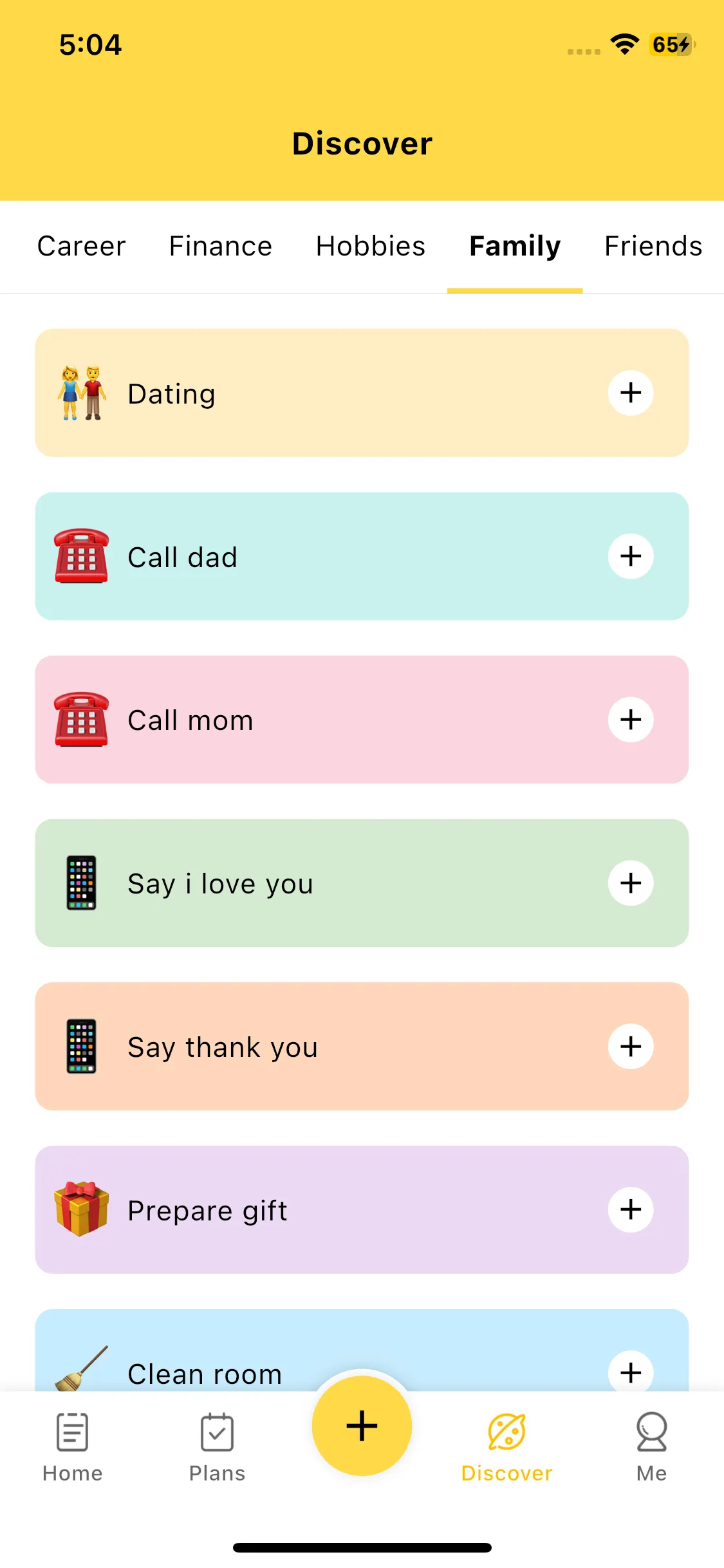Switch to the Career category tab

coord(81,246)
